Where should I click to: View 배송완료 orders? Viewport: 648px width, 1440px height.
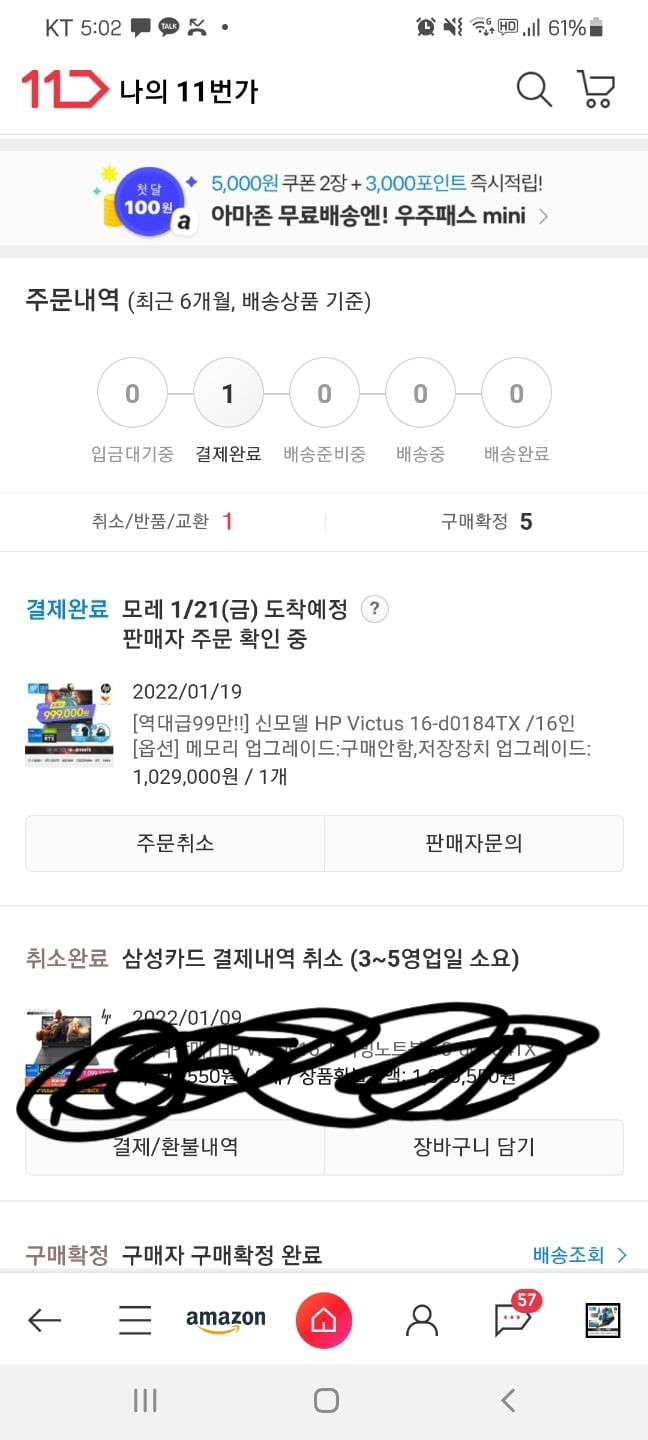516,394
